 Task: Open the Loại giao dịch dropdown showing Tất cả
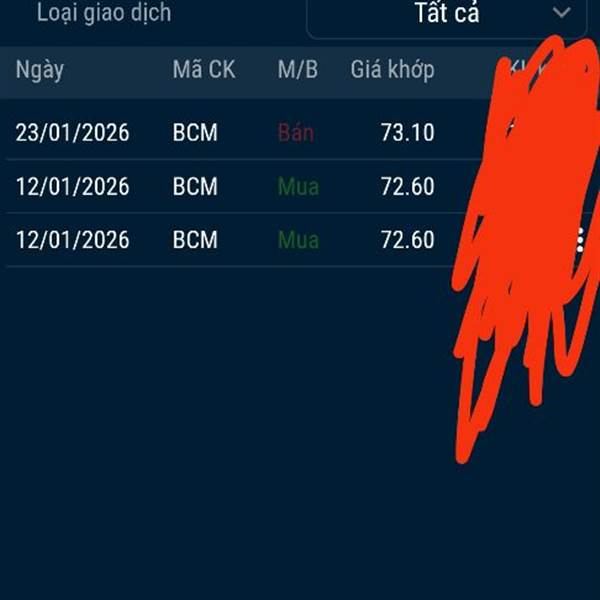pos(447,15)
